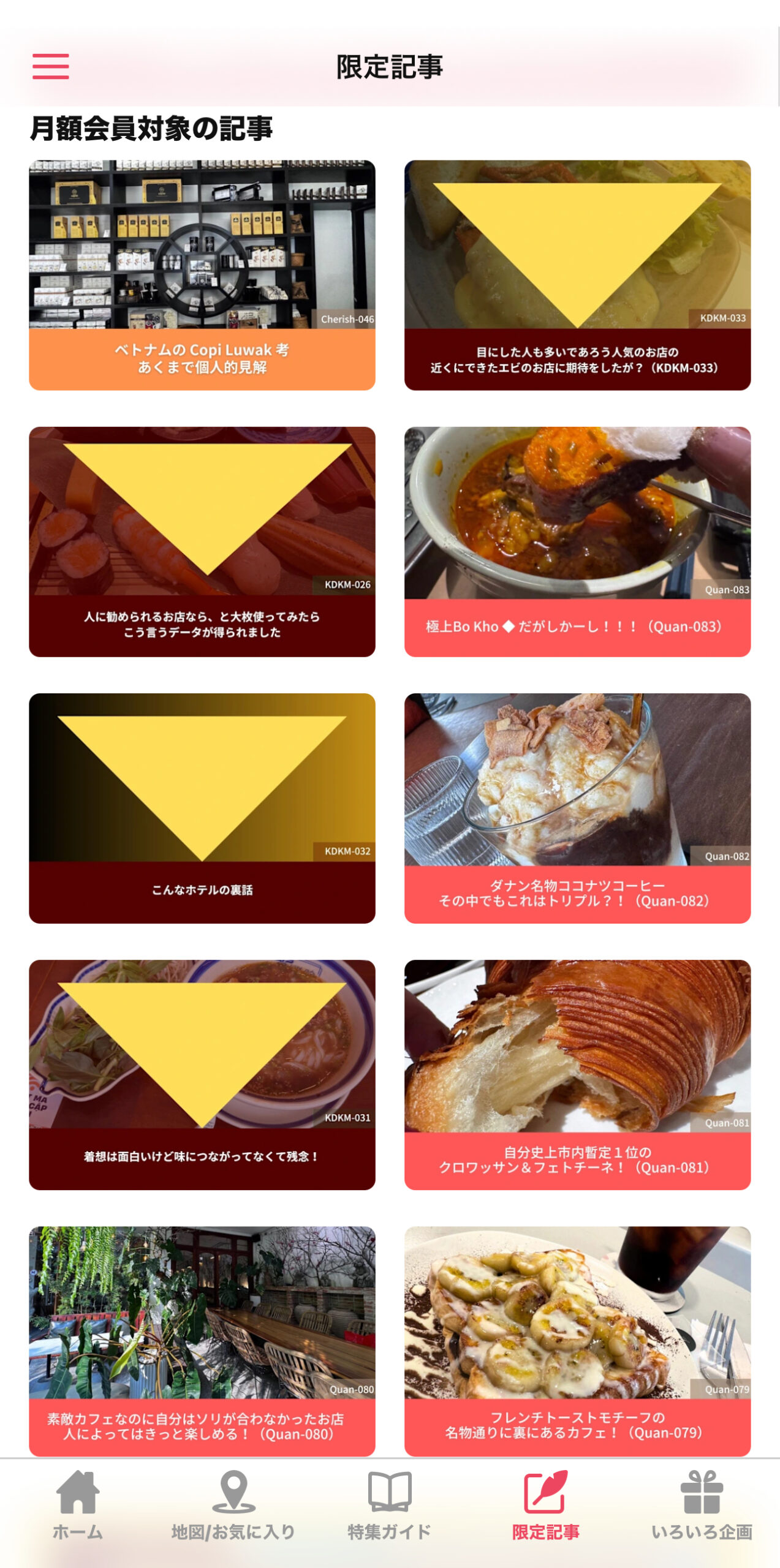
Task: Open the Quan-081 croissant article
Action: [577, 1074]
